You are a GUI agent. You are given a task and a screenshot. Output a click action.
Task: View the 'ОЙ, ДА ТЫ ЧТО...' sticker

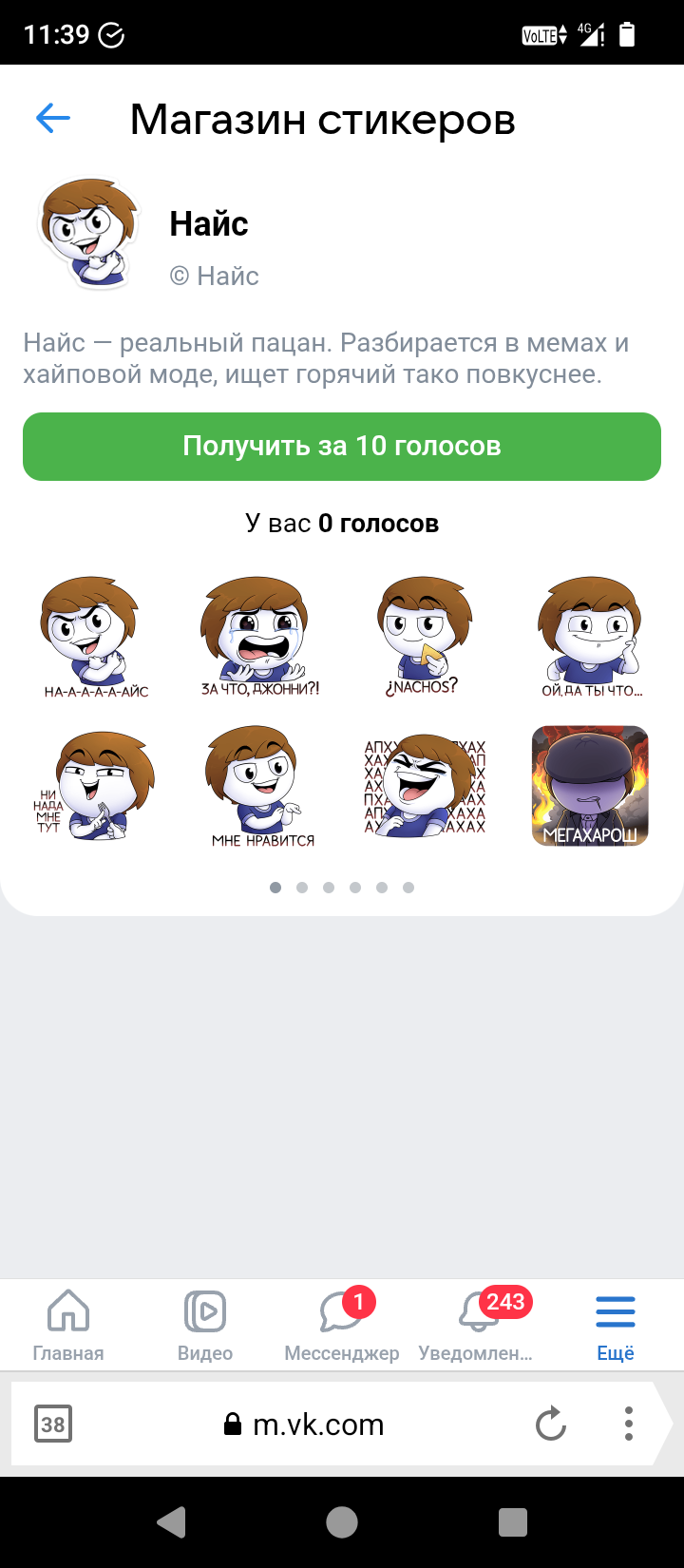click(x=589, y=635)
